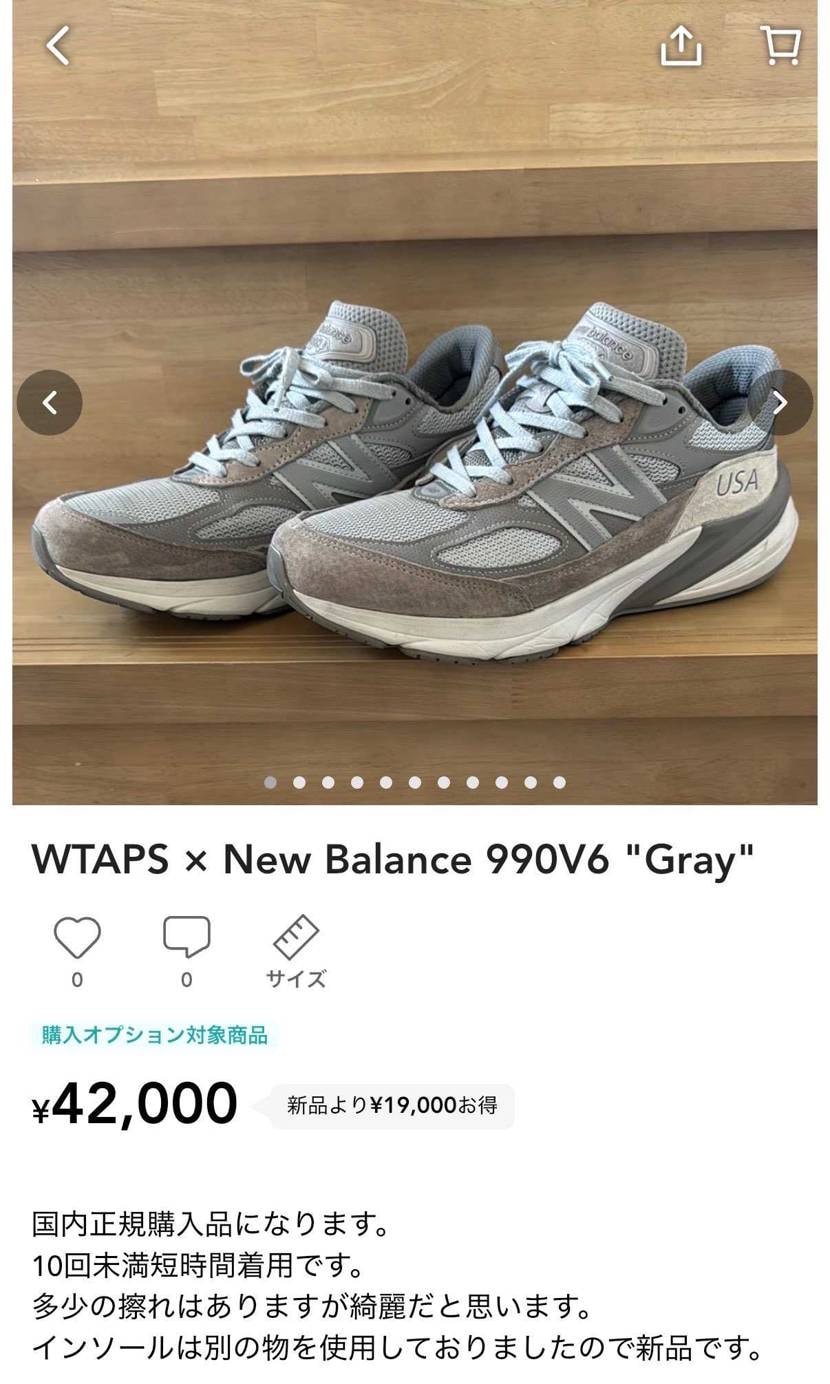The width and height of the screenshot is (830, 1384).
Task: Open the shopping cart
Action: point(780,45)
